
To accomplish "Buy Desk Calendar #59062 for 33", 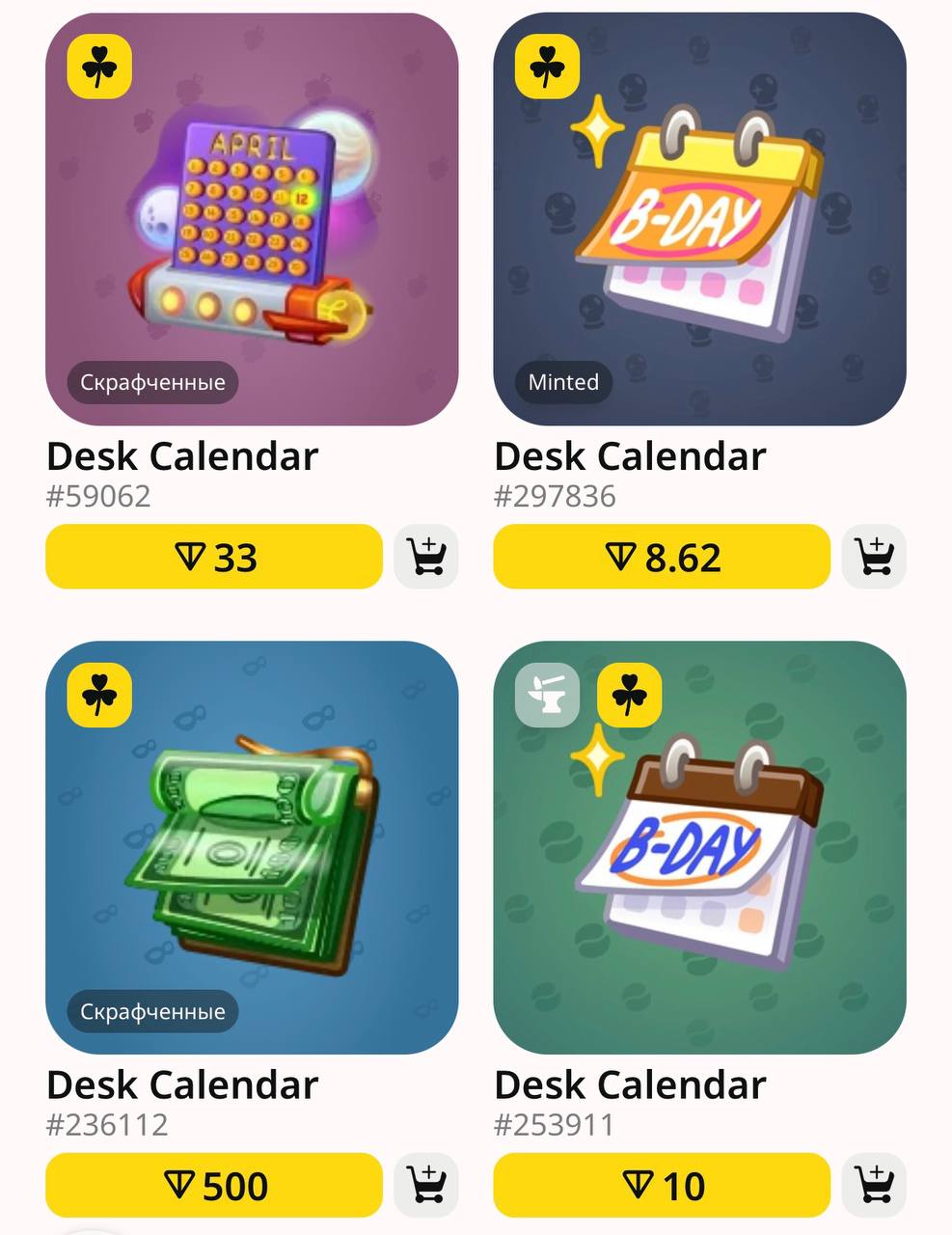I will click(214, 557).
